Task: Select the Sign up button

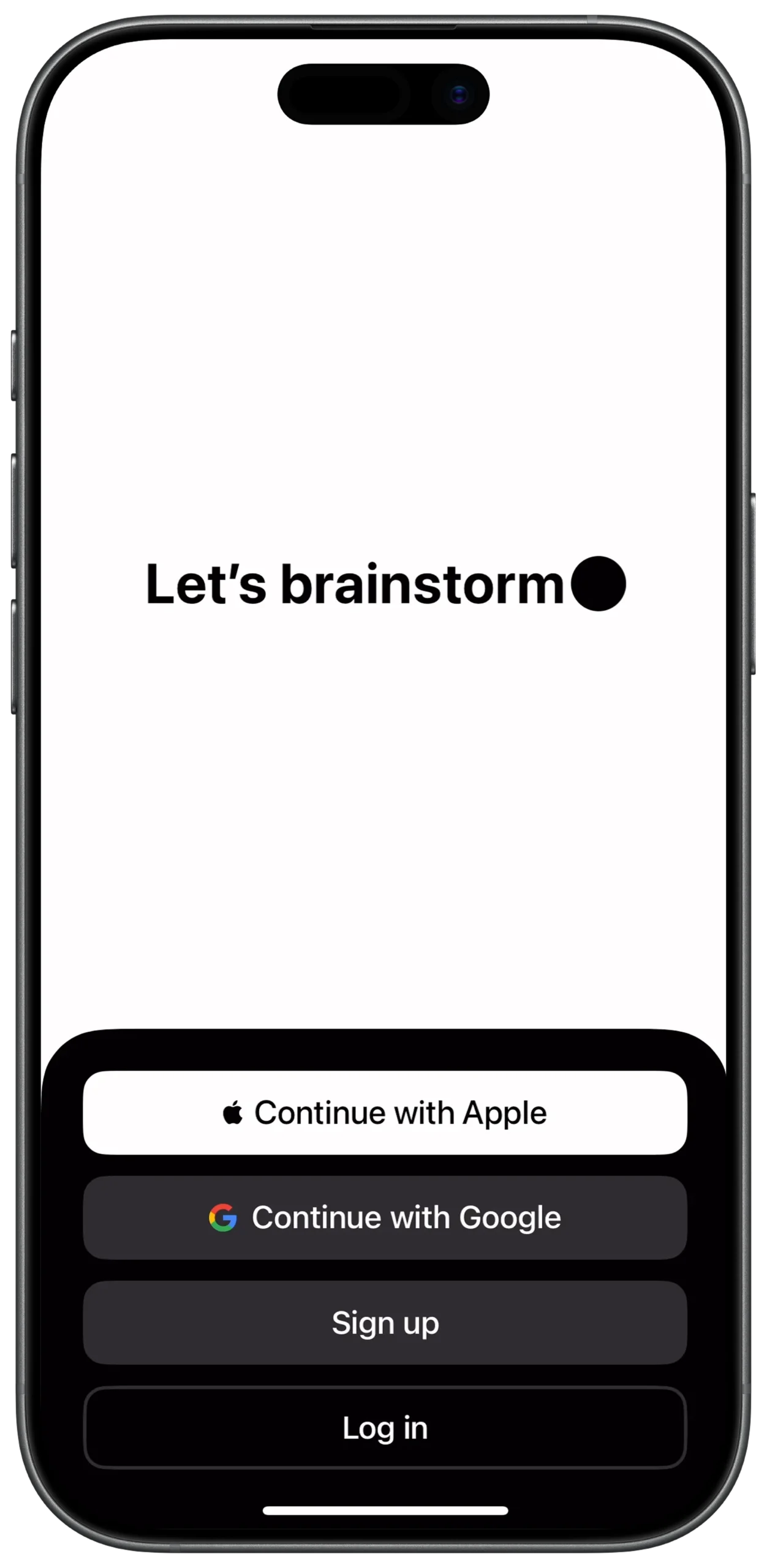Action: [385, 1322]
